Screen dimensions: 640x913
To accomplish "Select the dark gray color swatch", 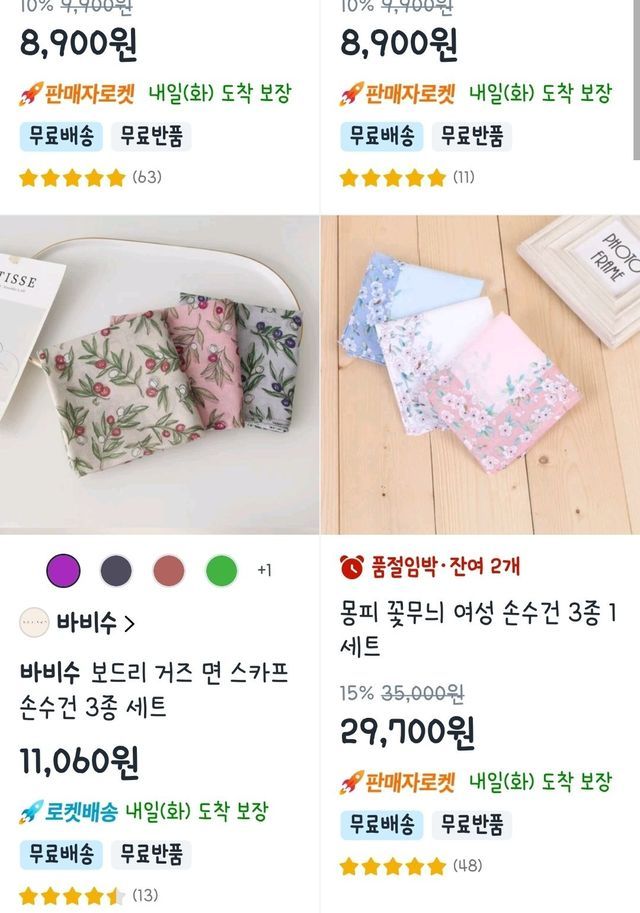I will (116, 571).
